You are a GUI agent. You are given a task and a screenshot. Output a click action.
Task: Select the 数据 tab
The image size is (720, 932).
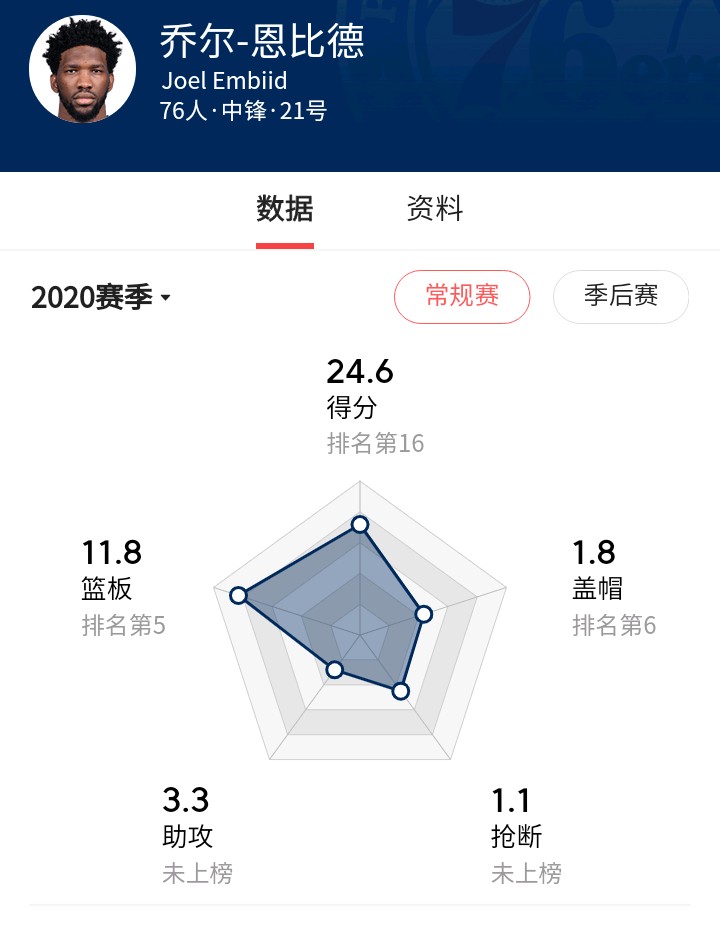tap(285, 210)
